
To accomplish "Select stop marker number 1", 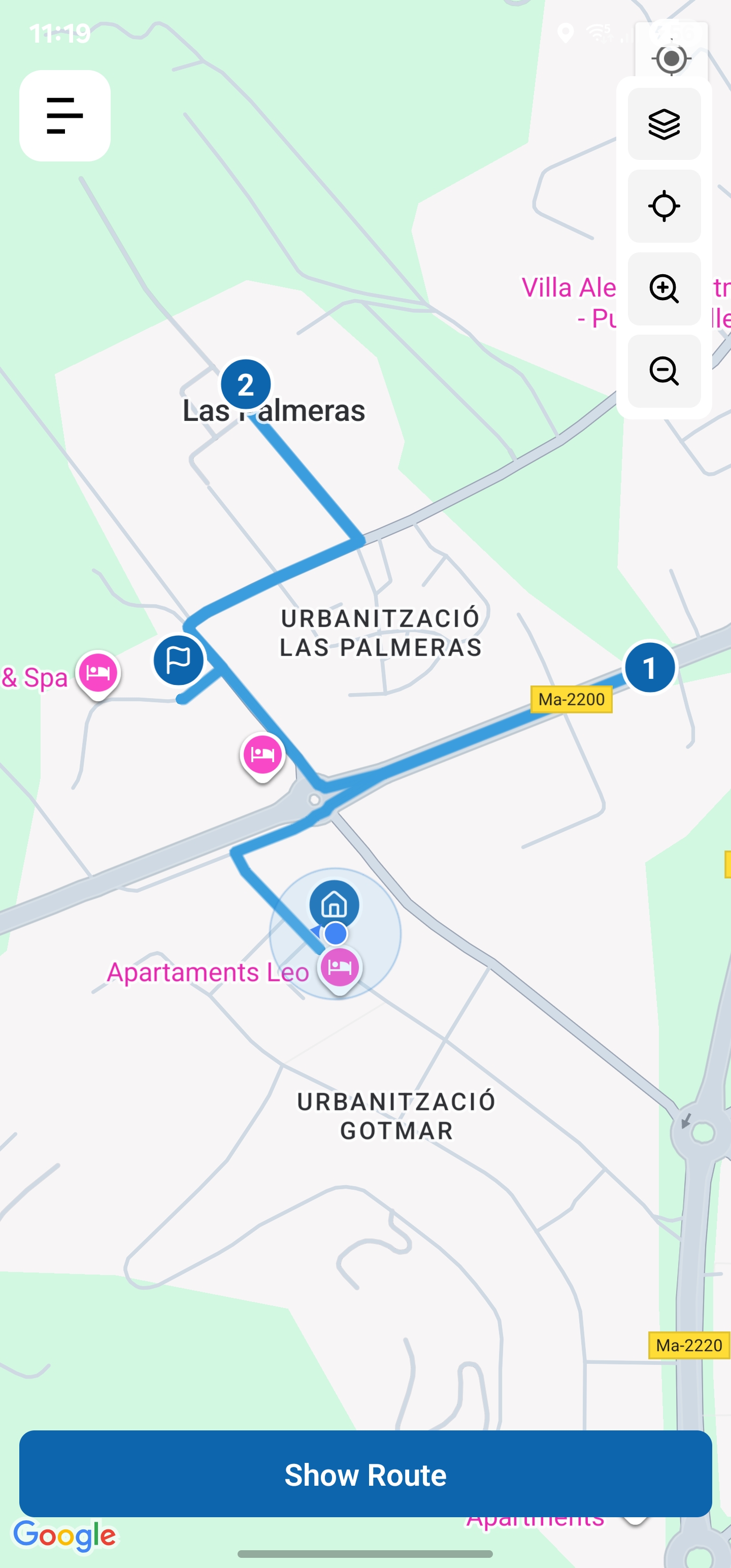I will [649, 668].
